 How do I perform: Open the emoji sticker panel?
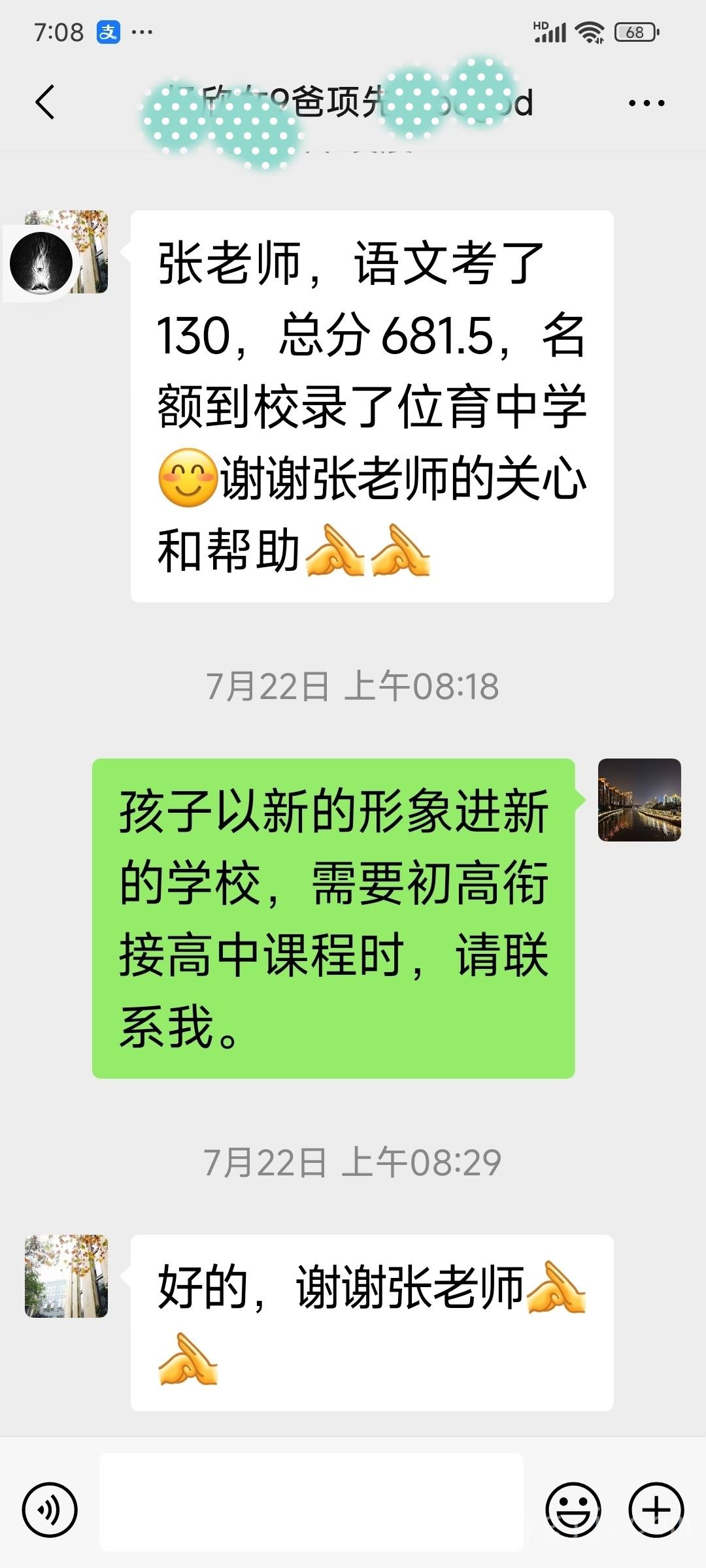point(573,1511)
